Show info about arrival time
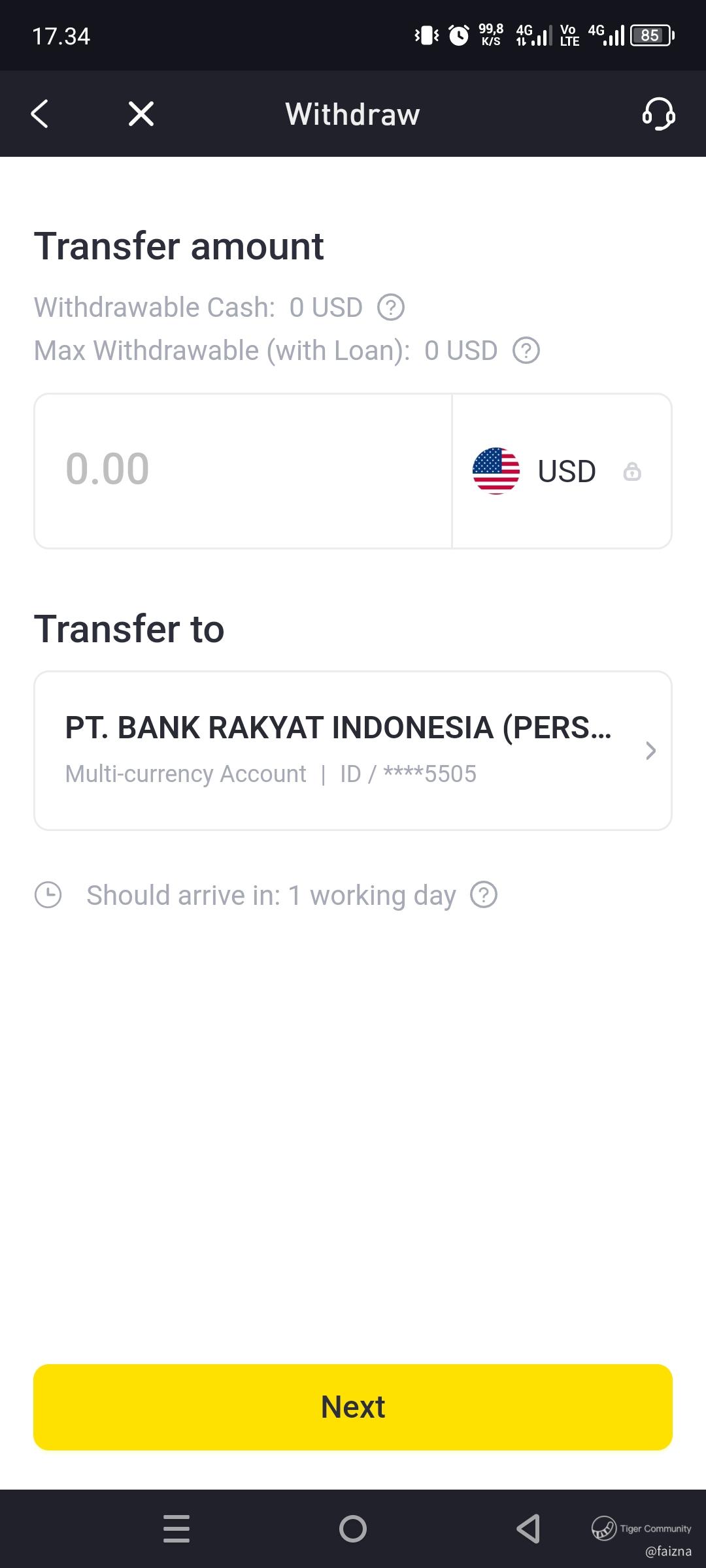 pyautogui.click(x=484, y=895)
